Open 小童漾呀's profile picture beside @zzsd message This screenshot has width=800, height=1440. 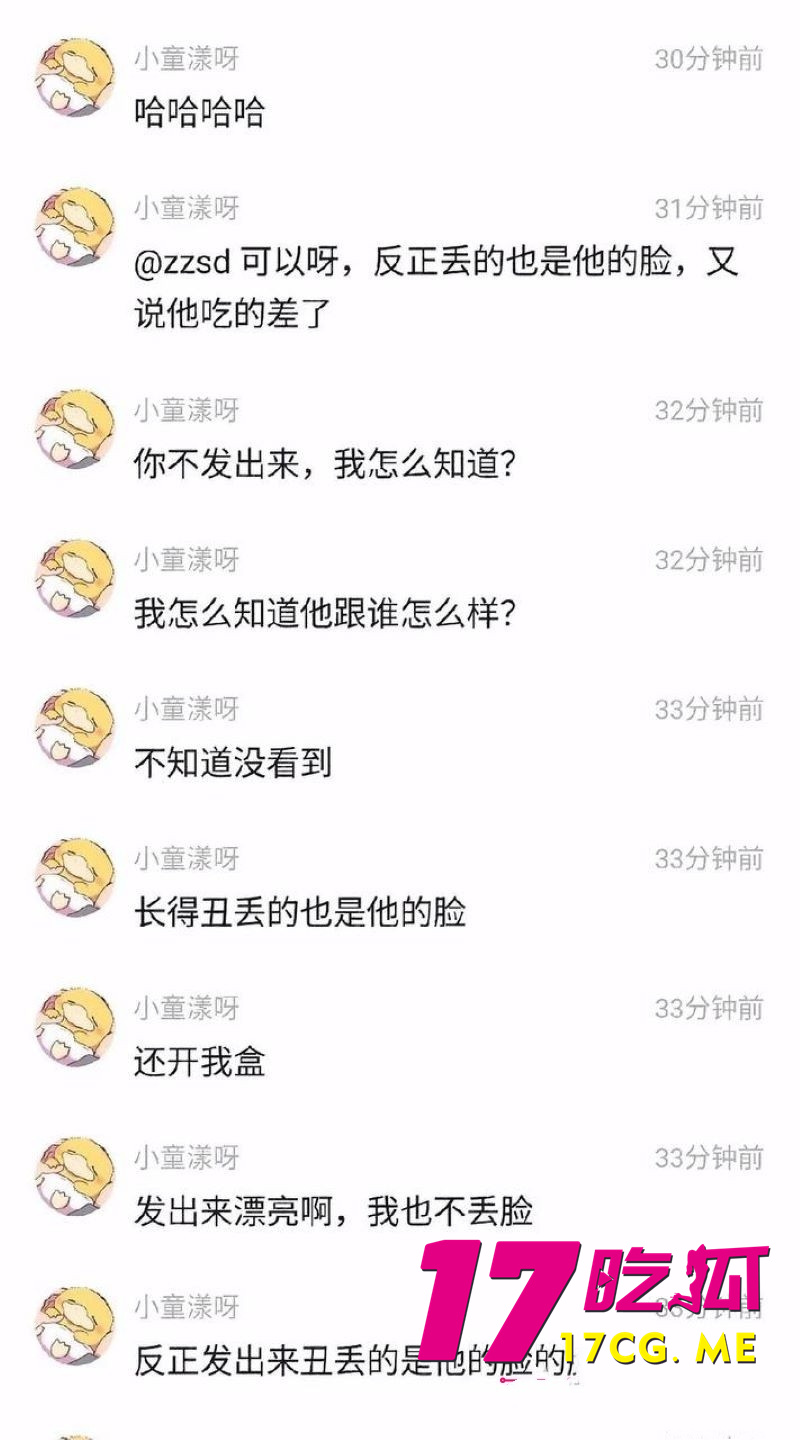tap(72, 225)
